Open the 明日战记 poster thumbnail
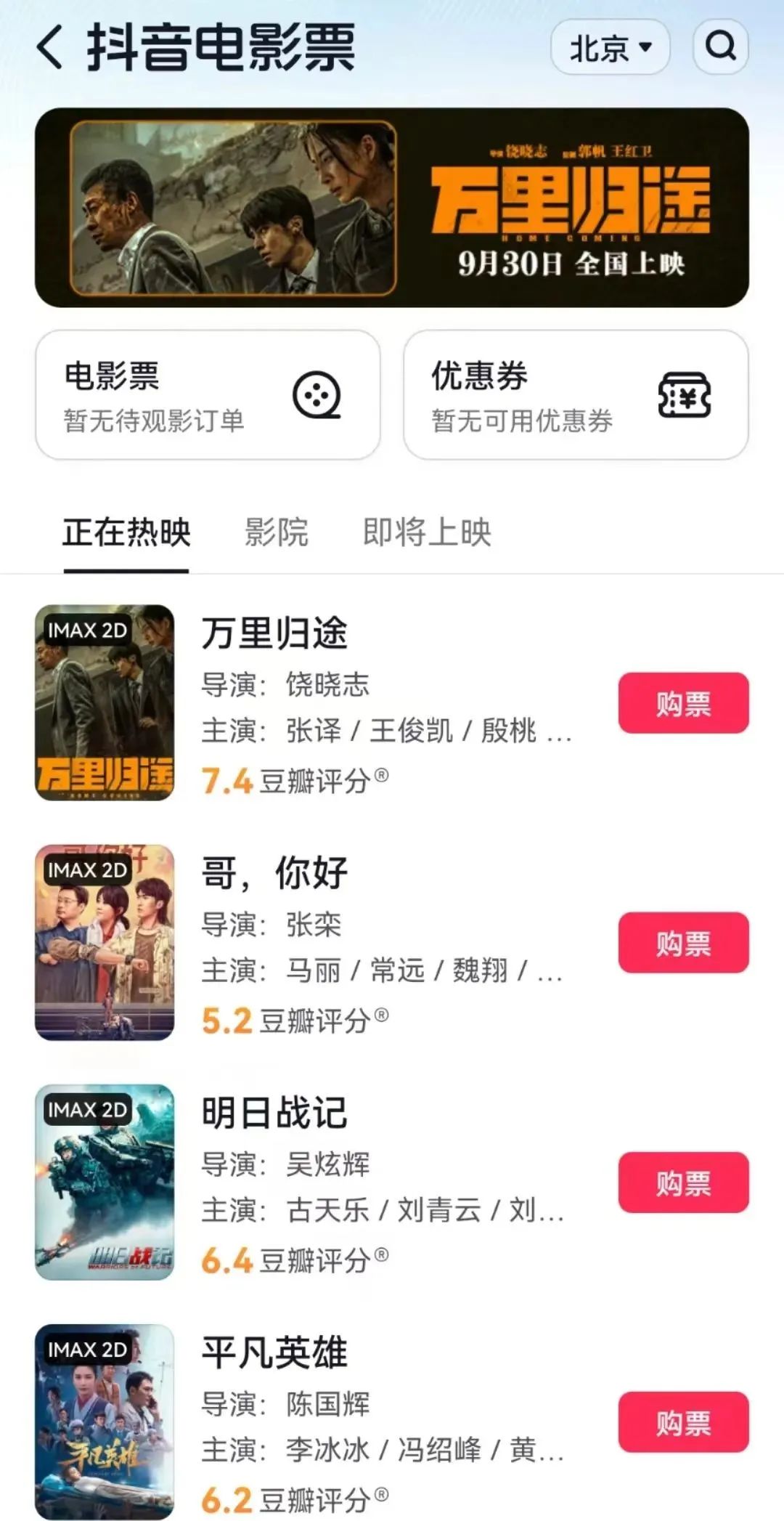The height and width of the screenshot is (1521, 784). [x=105, y=1183]
